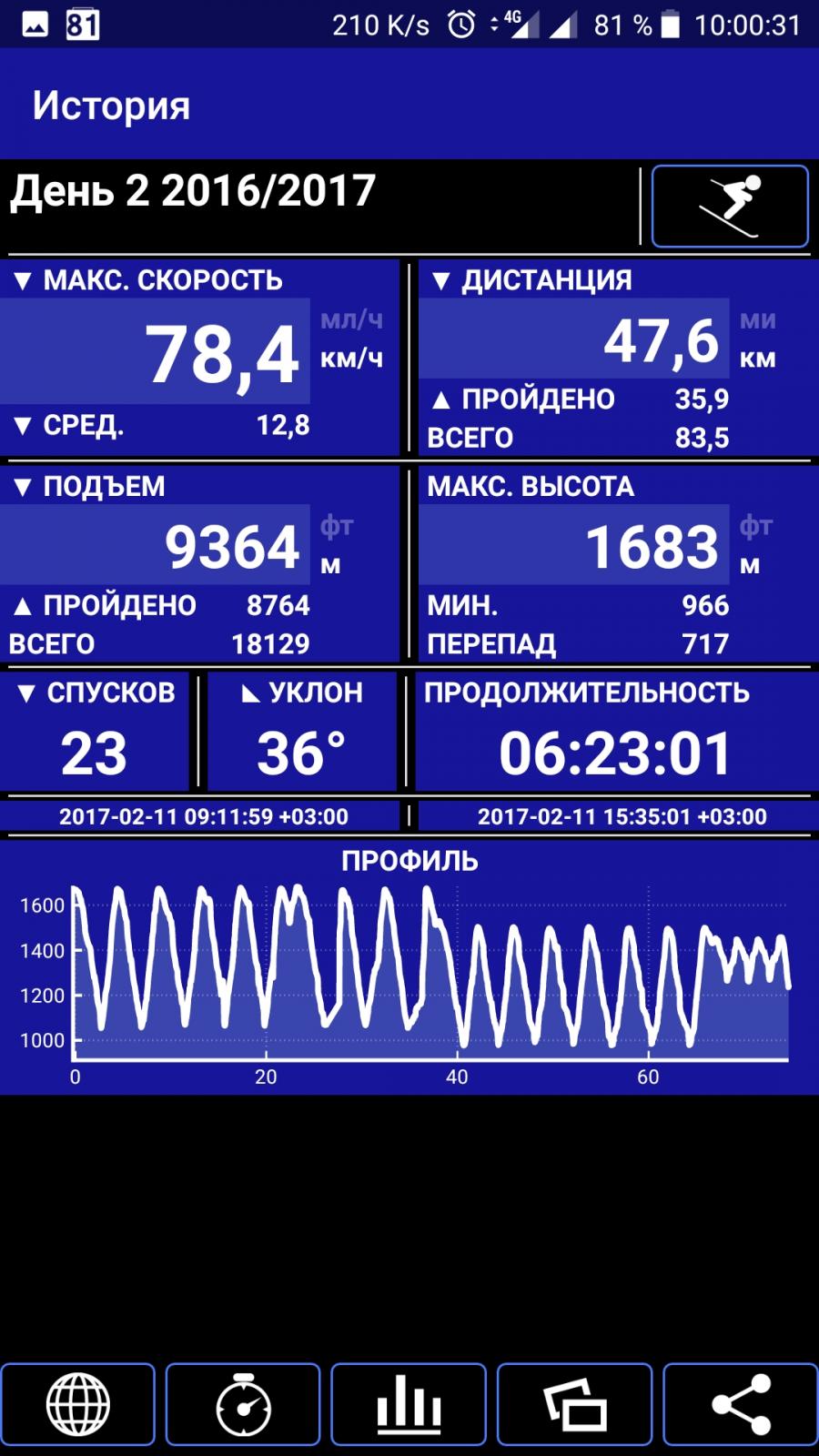Tap the skier activity type button

(730, 207)
